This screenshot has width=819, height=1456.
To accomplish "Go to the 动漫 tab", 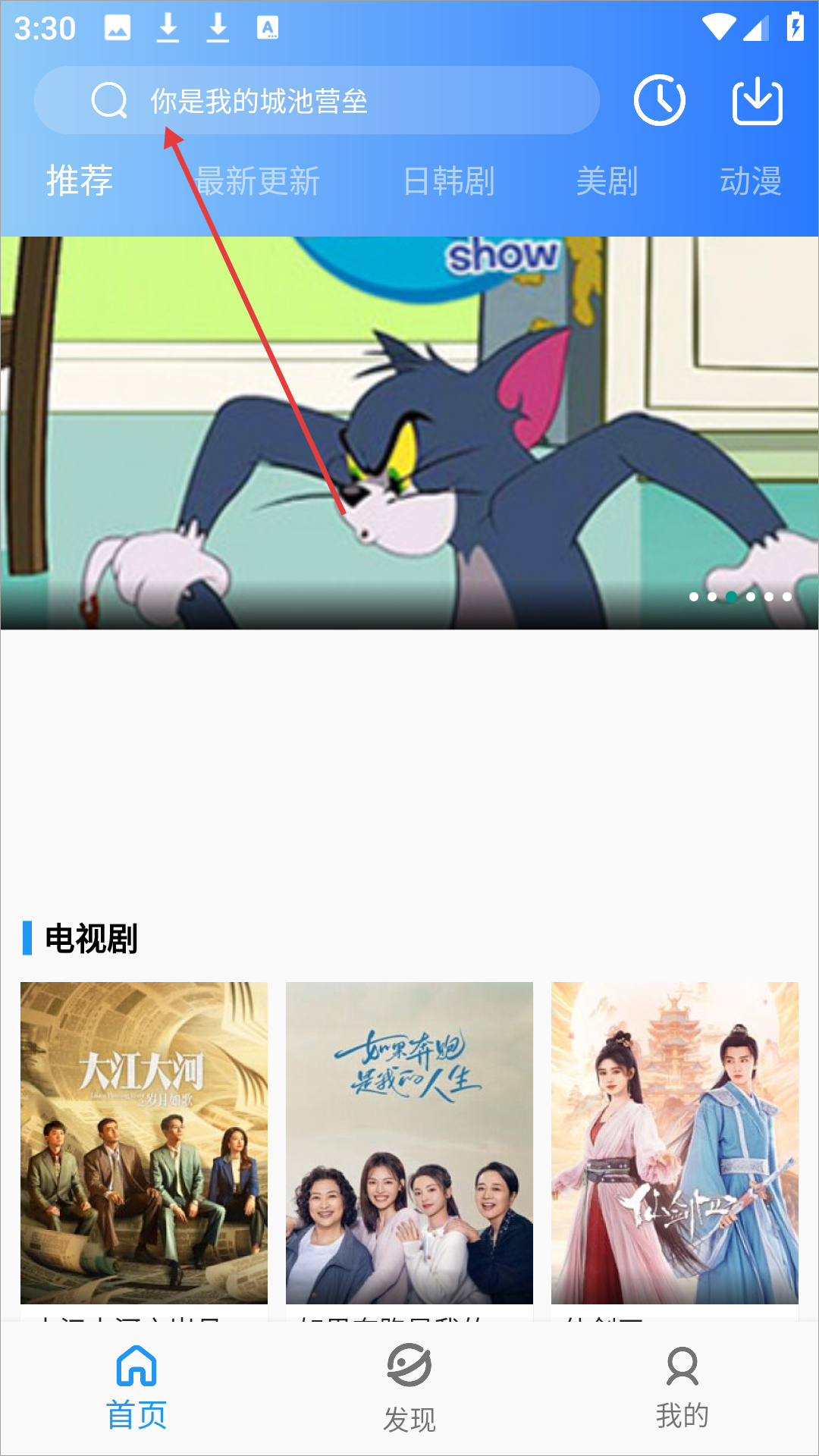I will pos(750,181).
